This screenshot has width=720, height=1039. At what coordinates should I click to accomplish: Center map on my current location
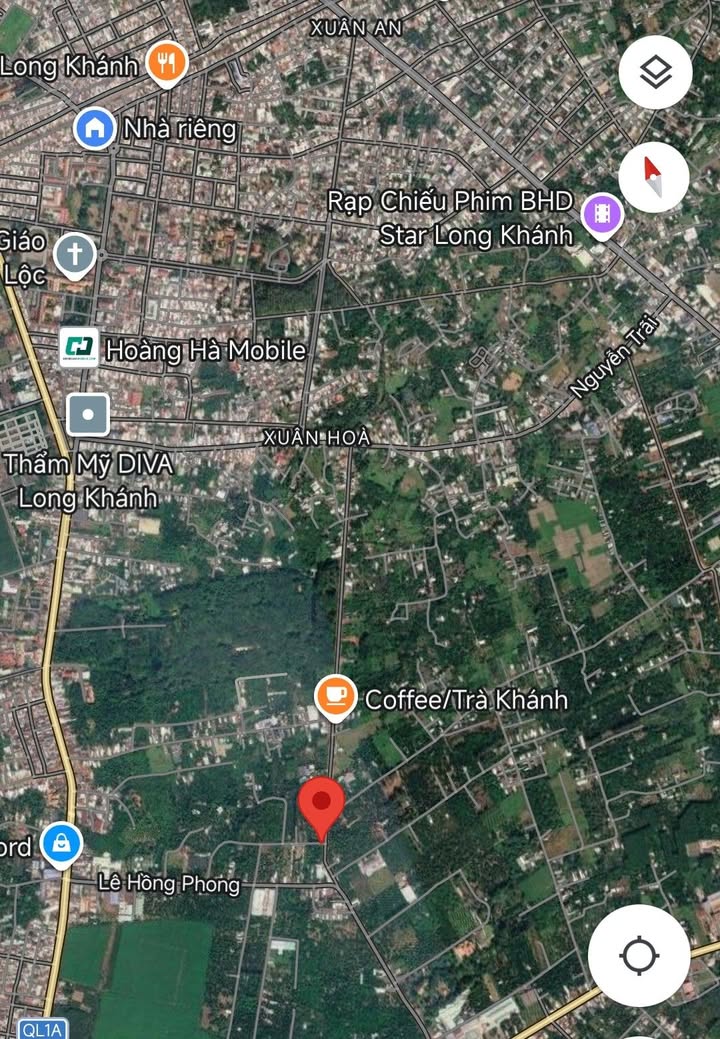coord(639,956)
